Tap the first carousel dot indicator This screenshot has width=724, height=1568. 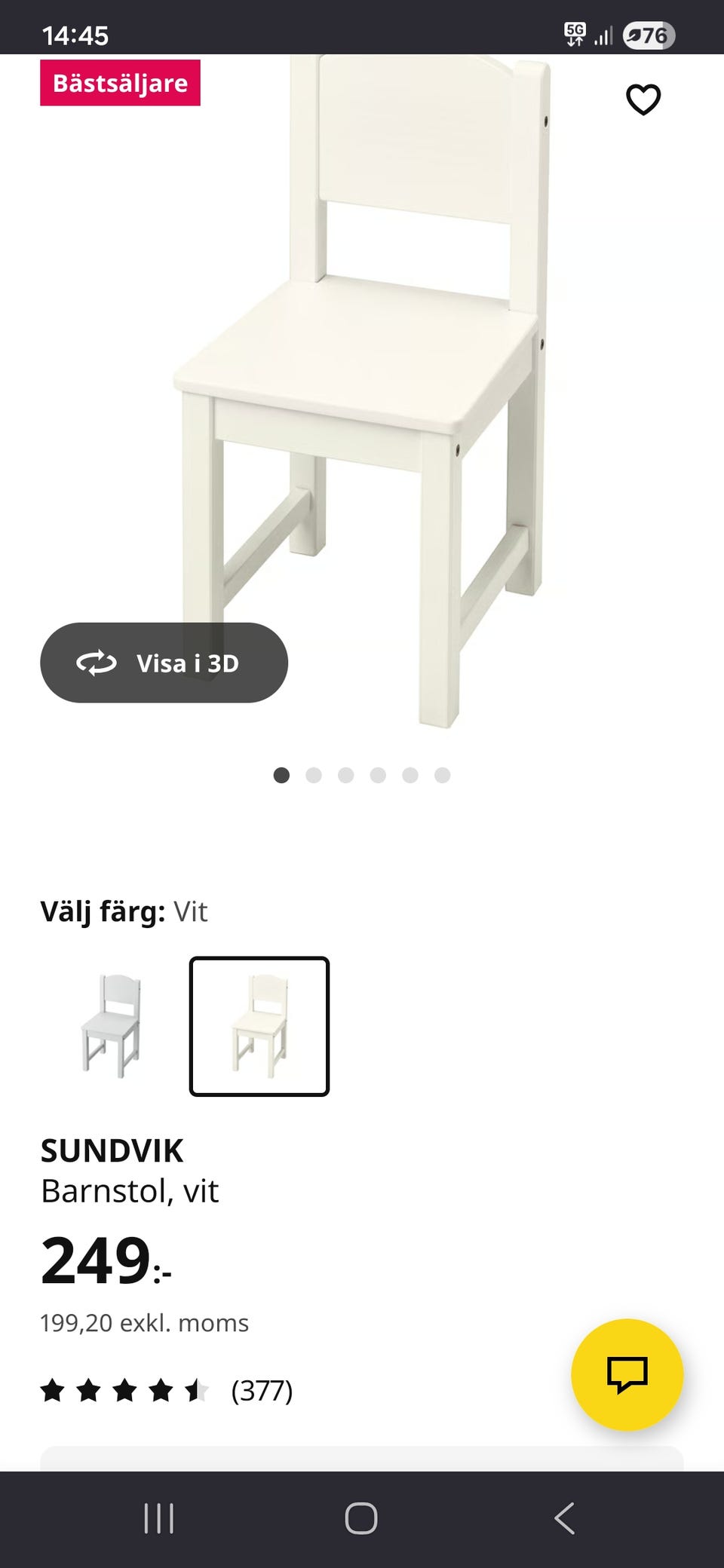point(283,774)
